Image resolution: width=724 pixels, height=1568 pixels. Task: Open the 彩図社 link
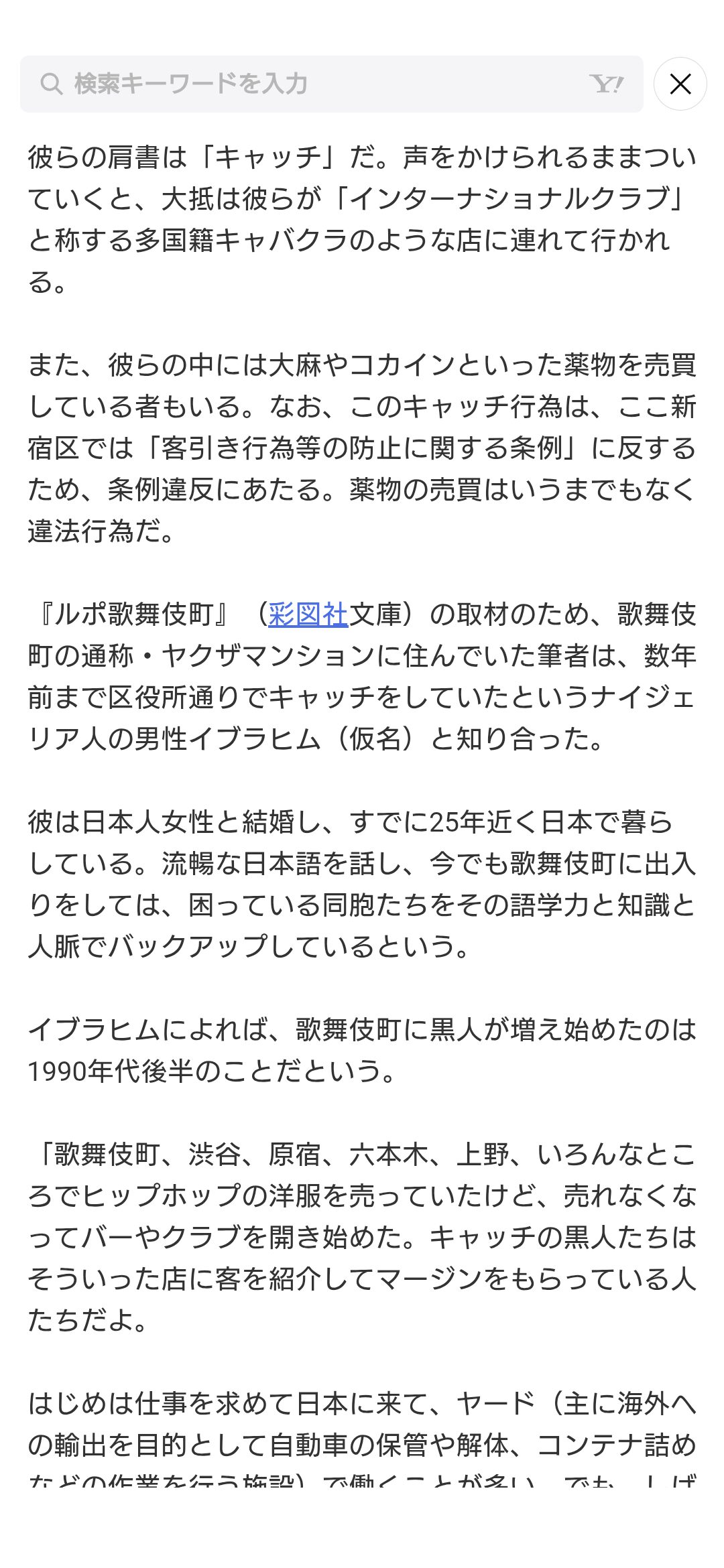tap(308, 614)
